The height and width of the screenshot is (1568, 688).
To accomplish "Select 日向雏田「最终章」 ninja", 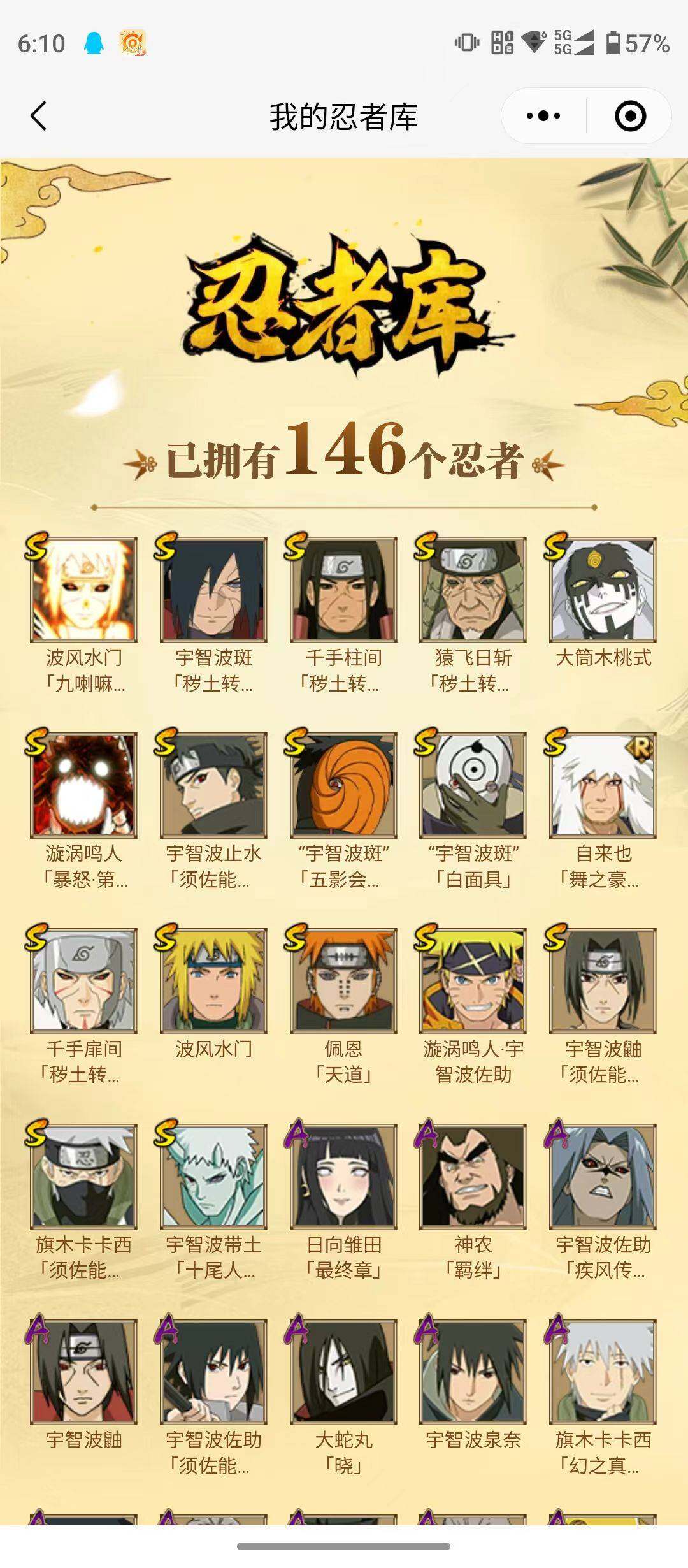I will (343, 1177).
